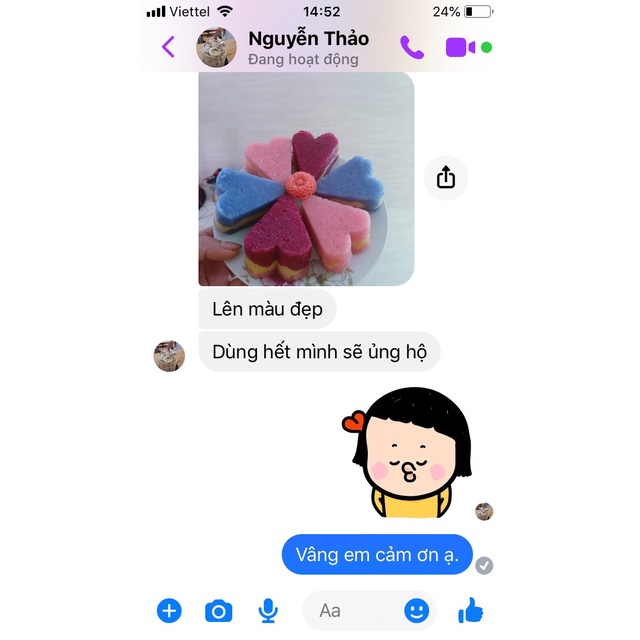Open Nguyễn Thảo's profile details

tap(307, 47)
